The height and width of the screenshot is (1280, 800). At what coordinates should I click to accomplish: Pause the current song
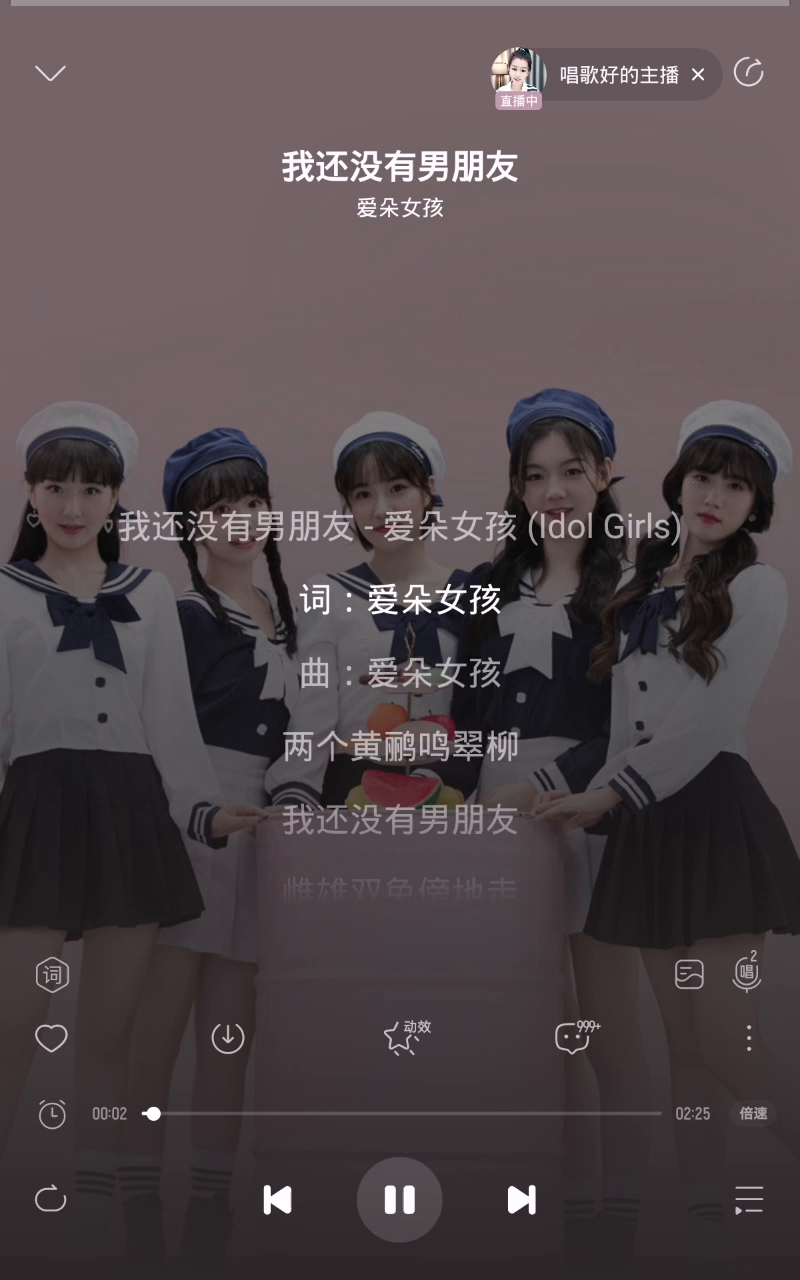pos(400,1199)
